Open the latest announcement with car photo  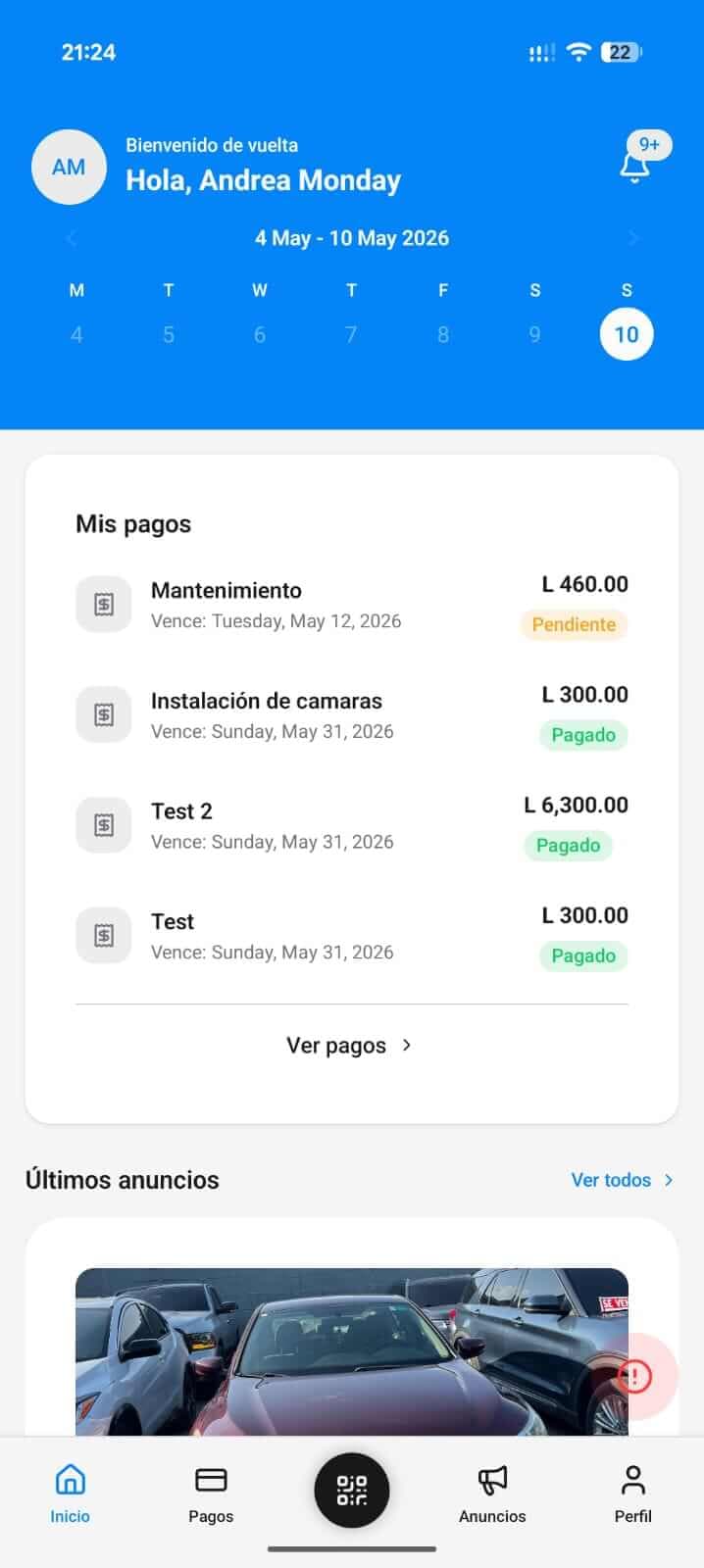[x=352, y=1352]
